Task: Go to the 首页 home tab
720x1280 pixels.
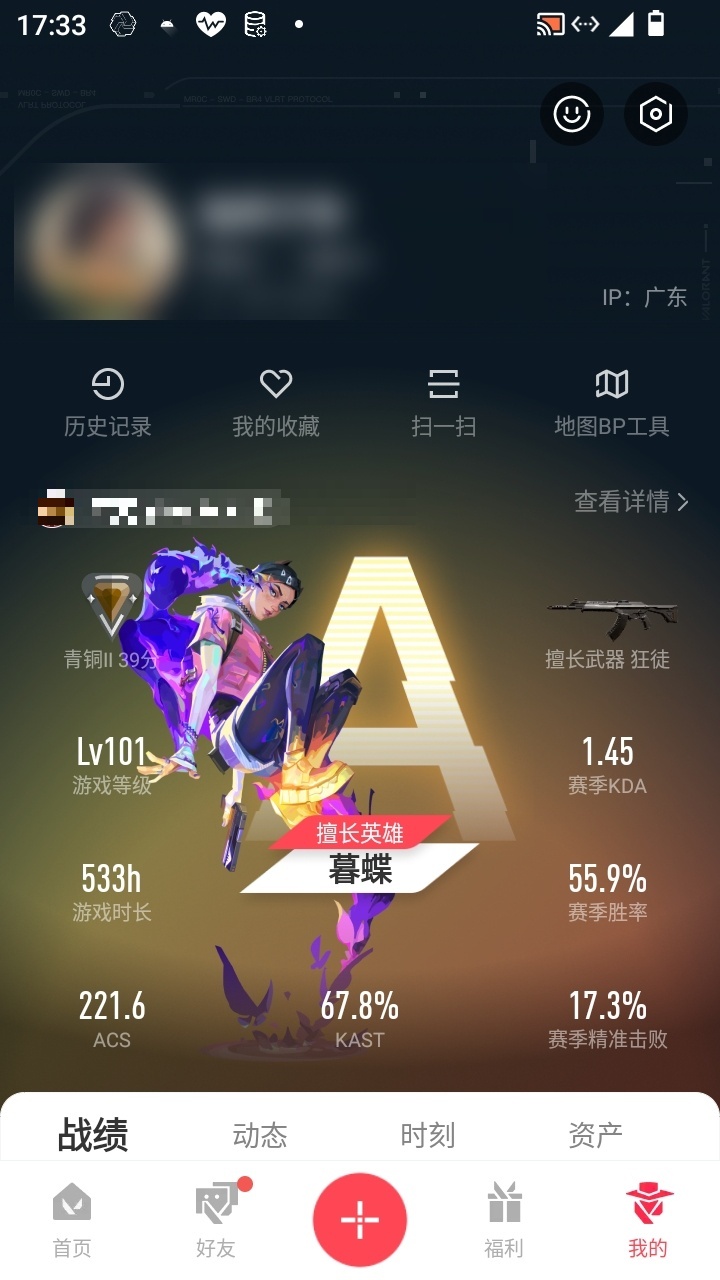Action: coord(72,1220)
